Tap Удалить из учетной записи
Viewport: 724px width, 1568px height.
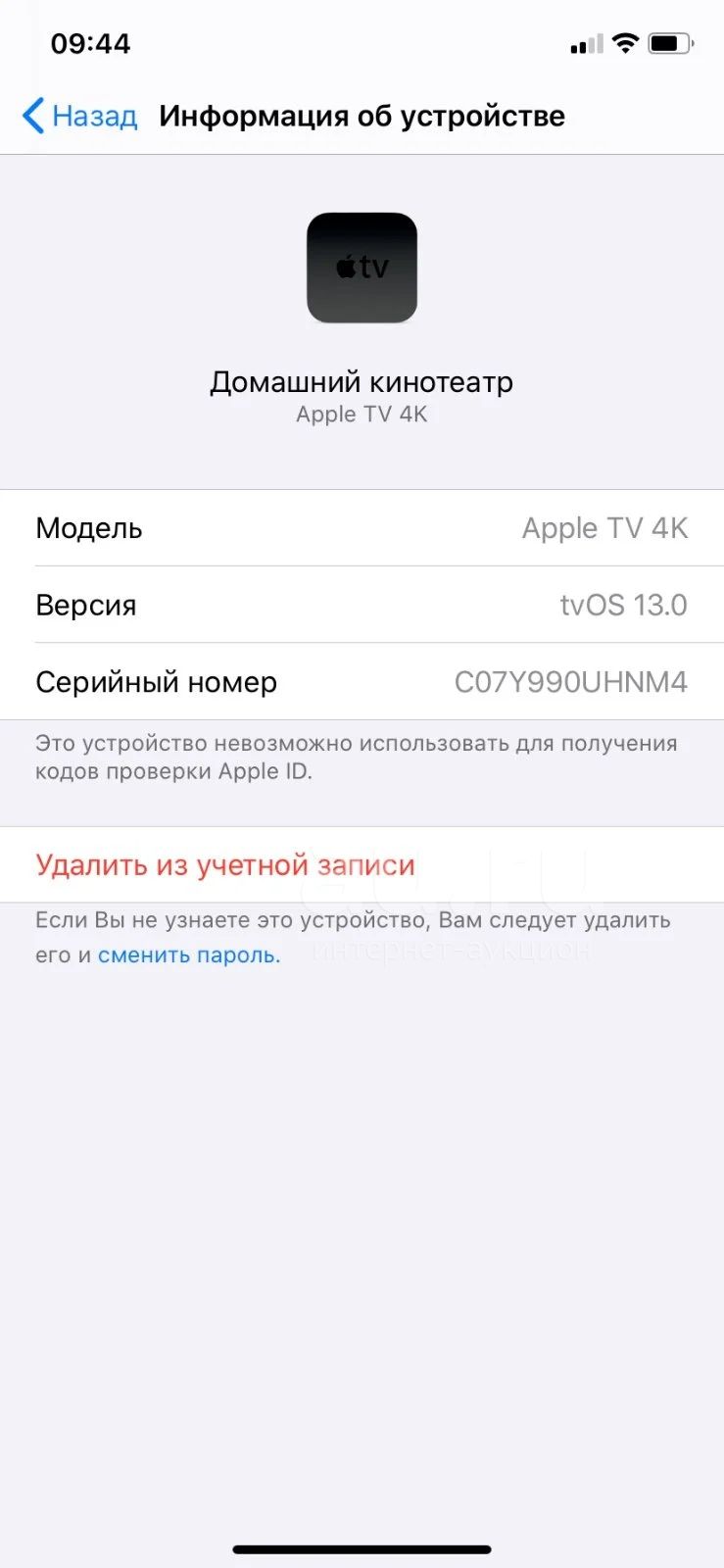pyautogui.click(x=362, y=864)
